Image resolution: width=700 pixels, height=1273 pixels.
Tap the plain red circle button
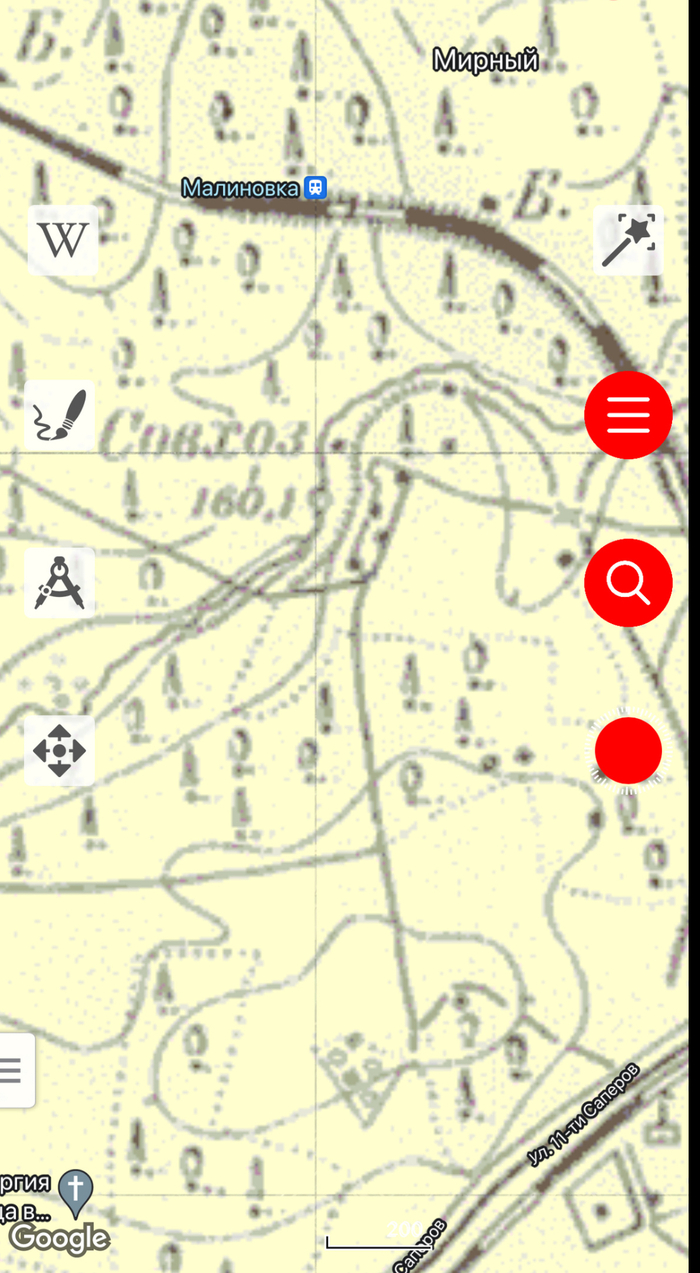point(628,750)
